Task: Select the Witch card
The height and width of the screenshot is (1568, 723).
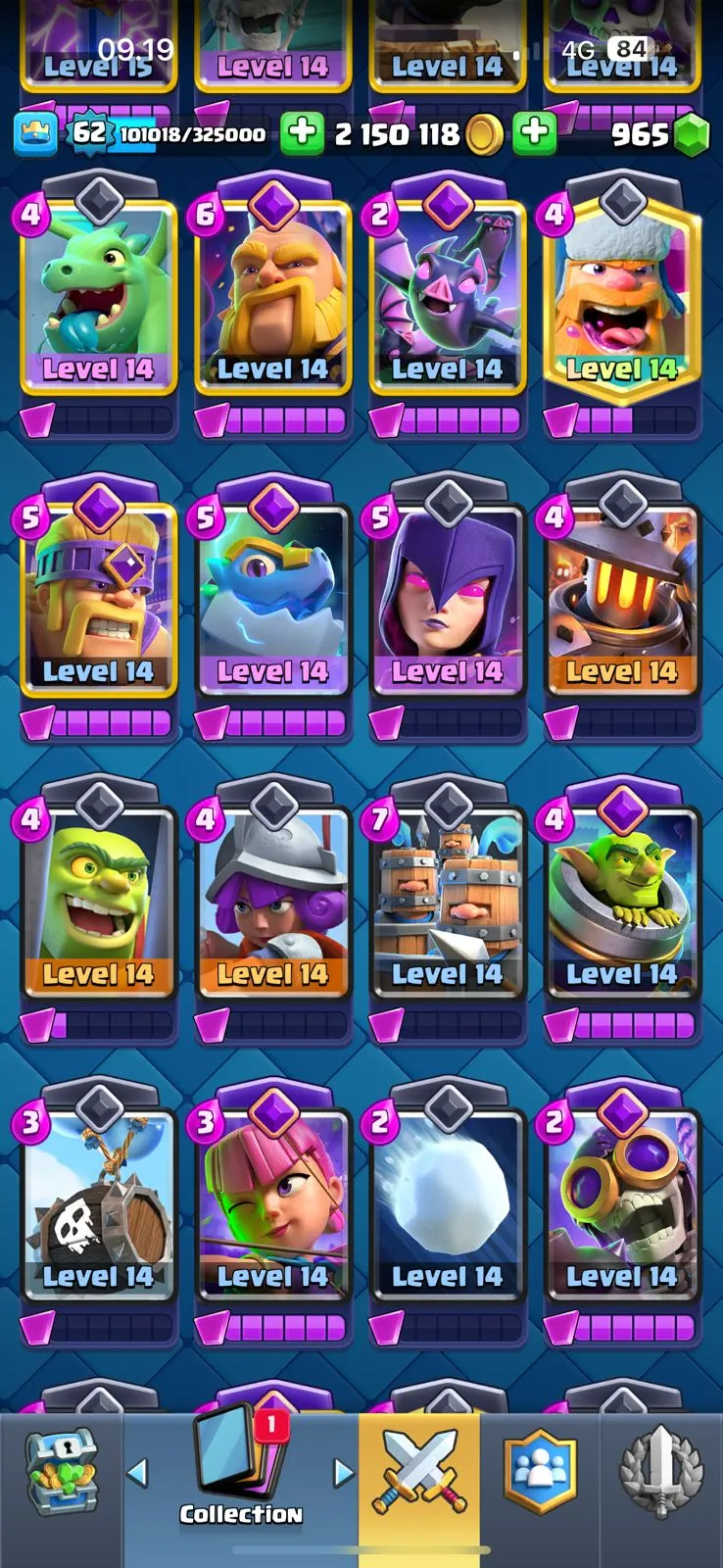Action: 447,600
